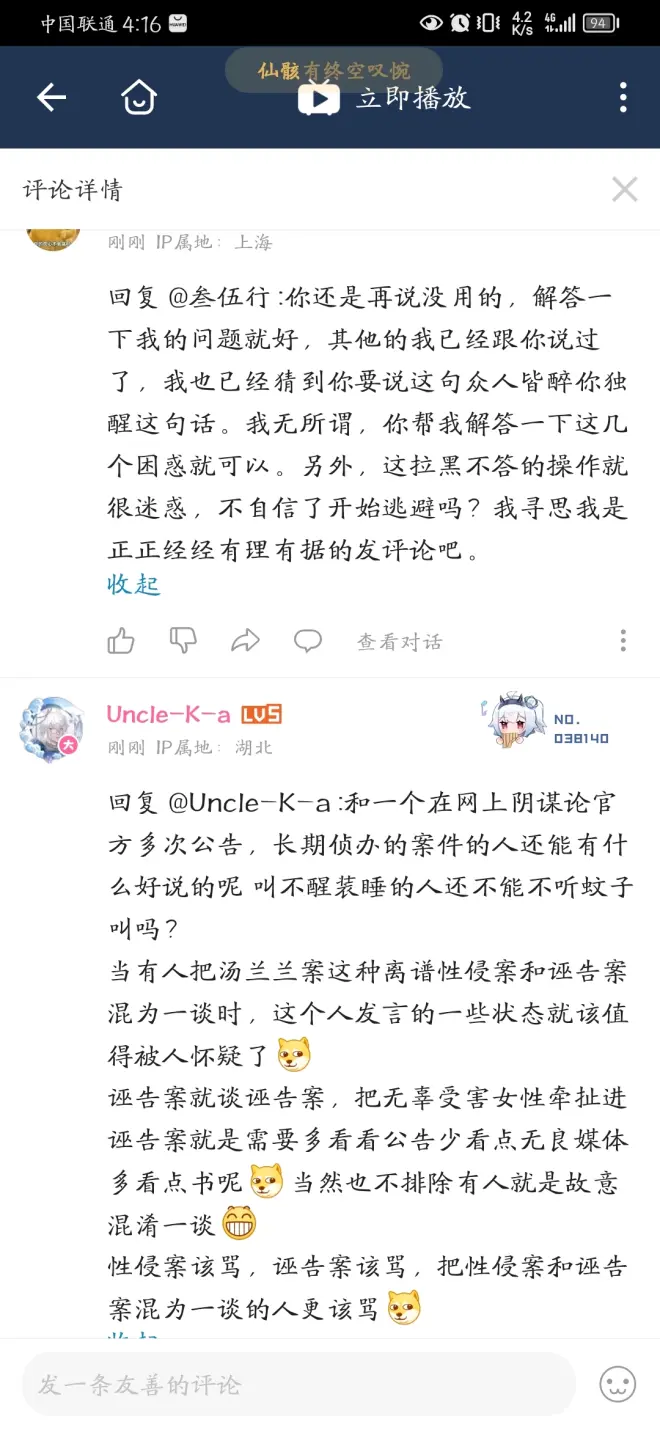
Task: Open the top bar overflow menu
Action: pos(623,97)
